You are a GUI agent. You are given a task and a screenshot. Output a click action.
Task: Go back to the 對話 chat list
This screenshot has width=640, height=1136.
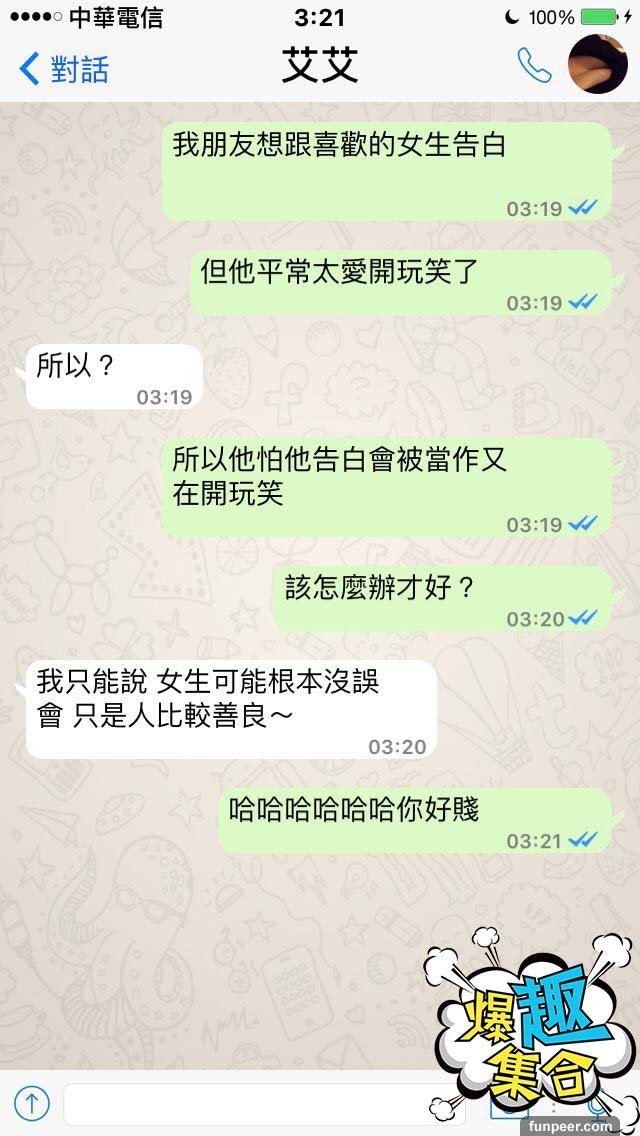pyautogui.click(x=64, y=69)
